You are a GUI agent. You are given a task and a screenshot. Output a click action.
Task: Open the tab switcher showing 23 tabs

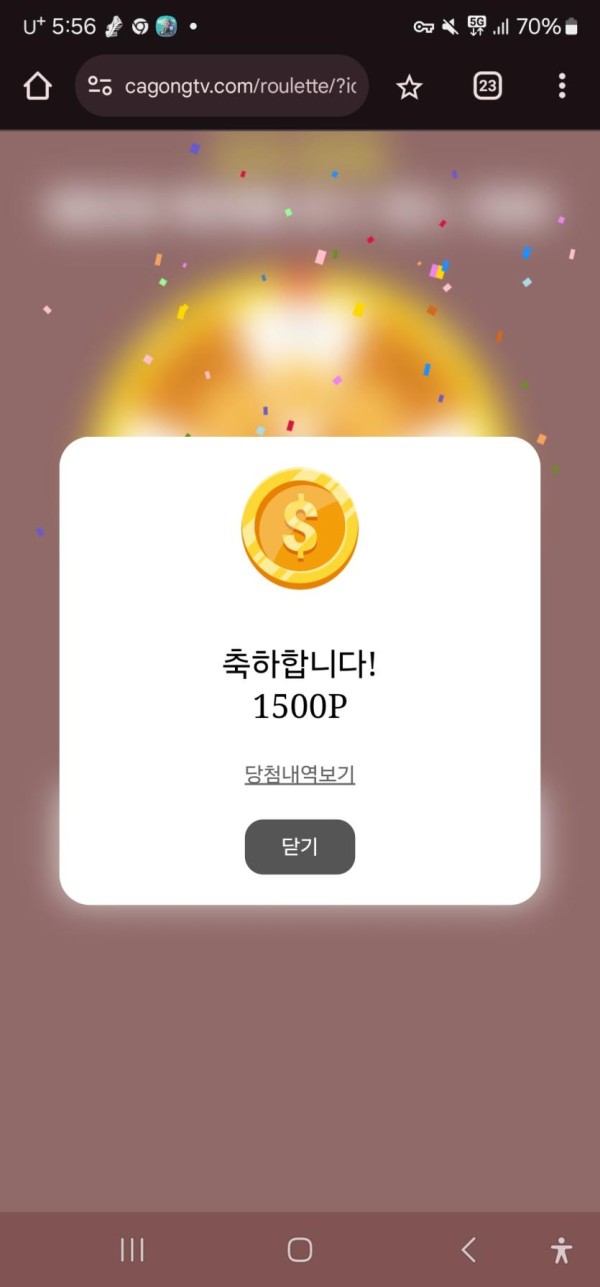click(487, 86)
